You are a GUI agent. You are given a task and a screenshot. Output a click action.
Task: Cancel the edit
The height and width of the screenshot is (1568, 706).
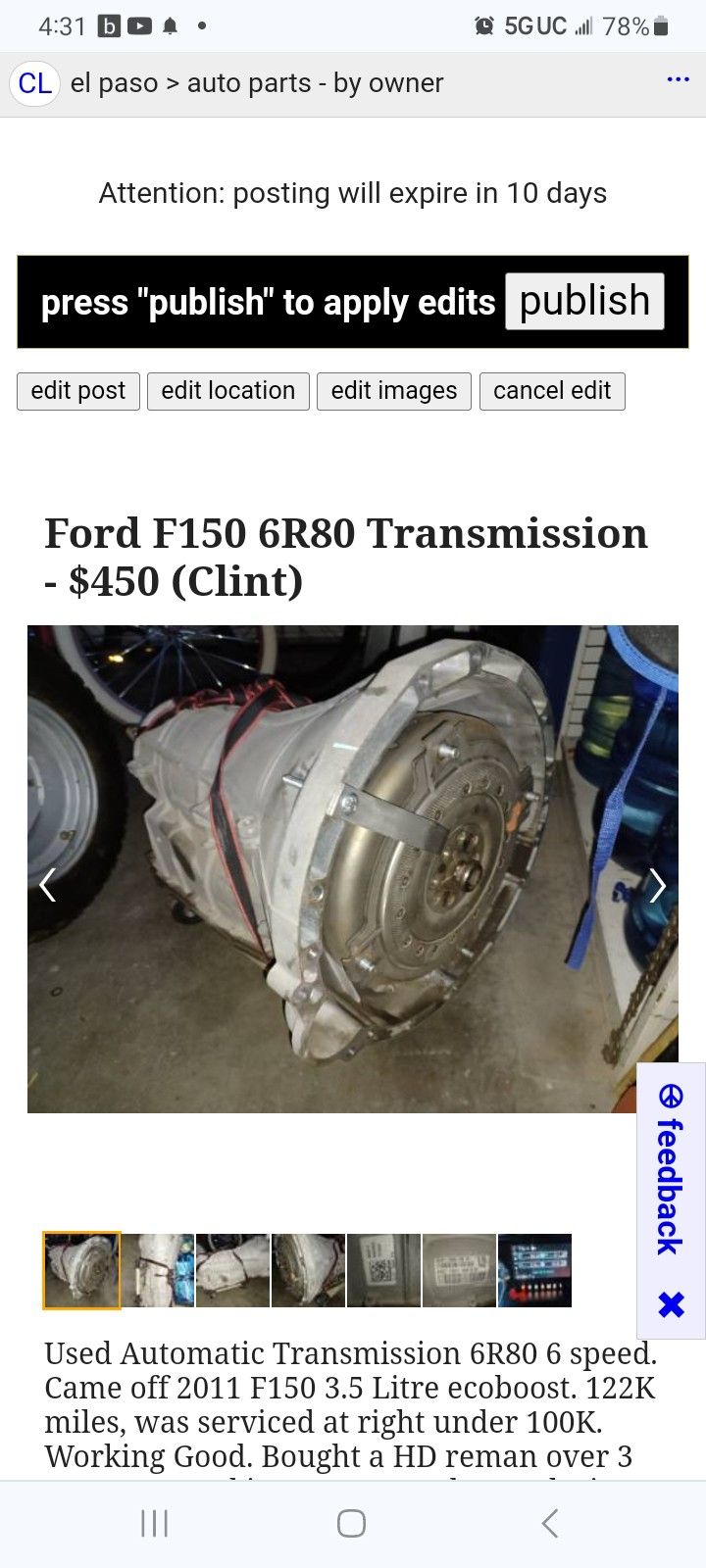coord(552,391)
